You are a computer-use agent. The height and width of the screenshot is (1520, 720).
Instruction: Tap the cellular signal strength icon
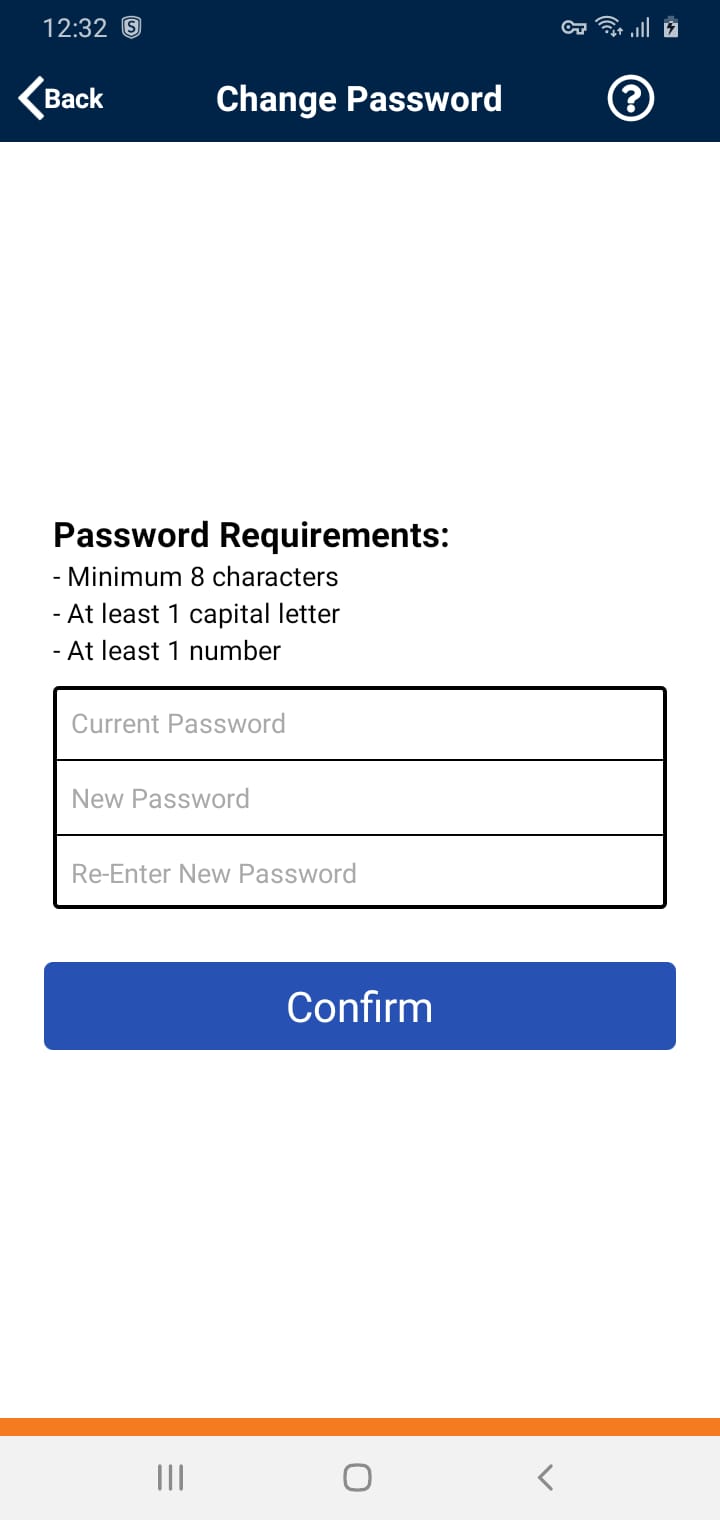point(641,28)
